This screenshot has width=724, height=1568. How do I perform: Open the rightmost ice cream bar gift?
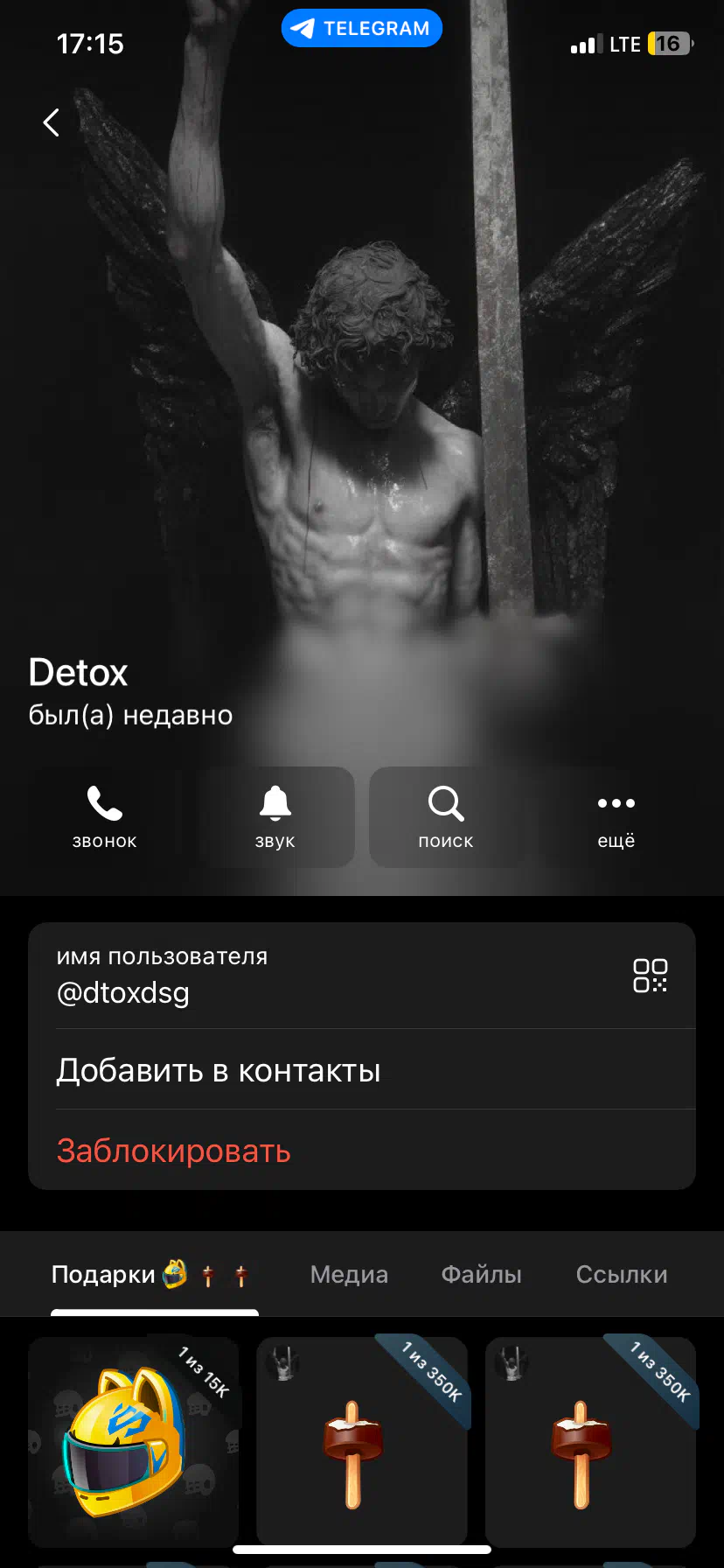[x=590, y=1442]
